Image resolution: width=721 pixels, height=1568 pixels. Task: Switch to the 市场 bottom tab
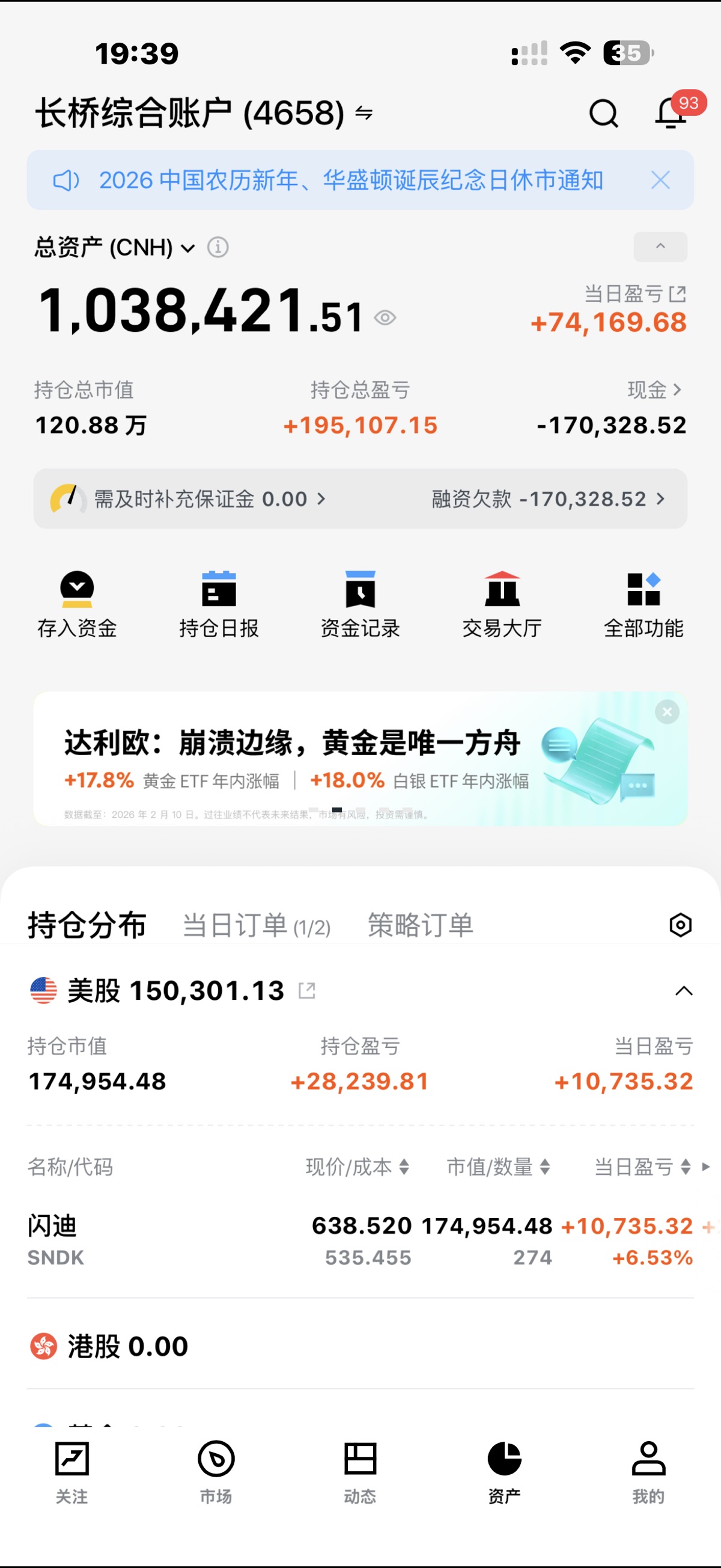tap(216, 1471)
